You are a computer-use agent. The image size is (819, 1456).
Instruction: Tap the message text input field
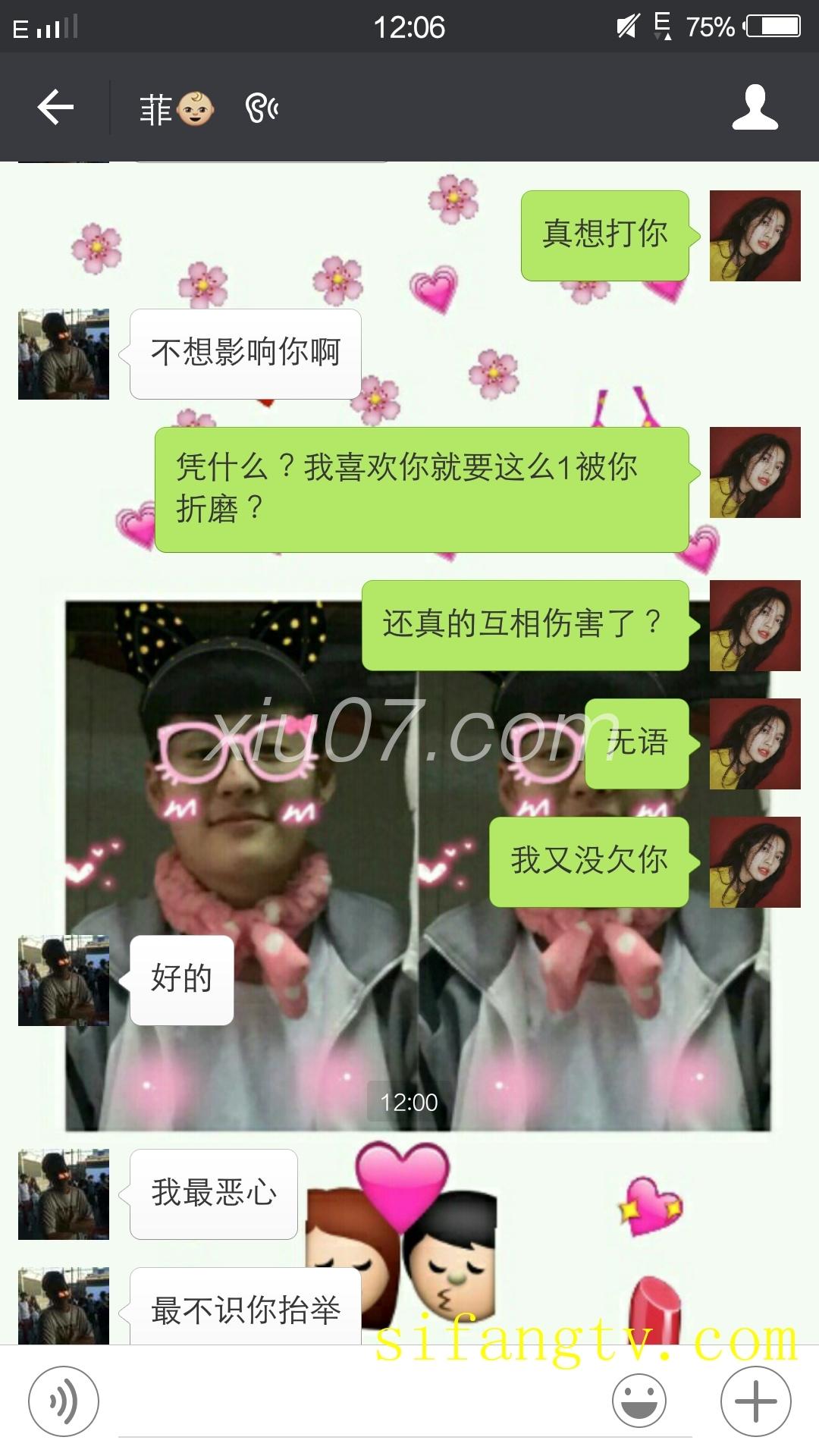tap(356, 1403)
